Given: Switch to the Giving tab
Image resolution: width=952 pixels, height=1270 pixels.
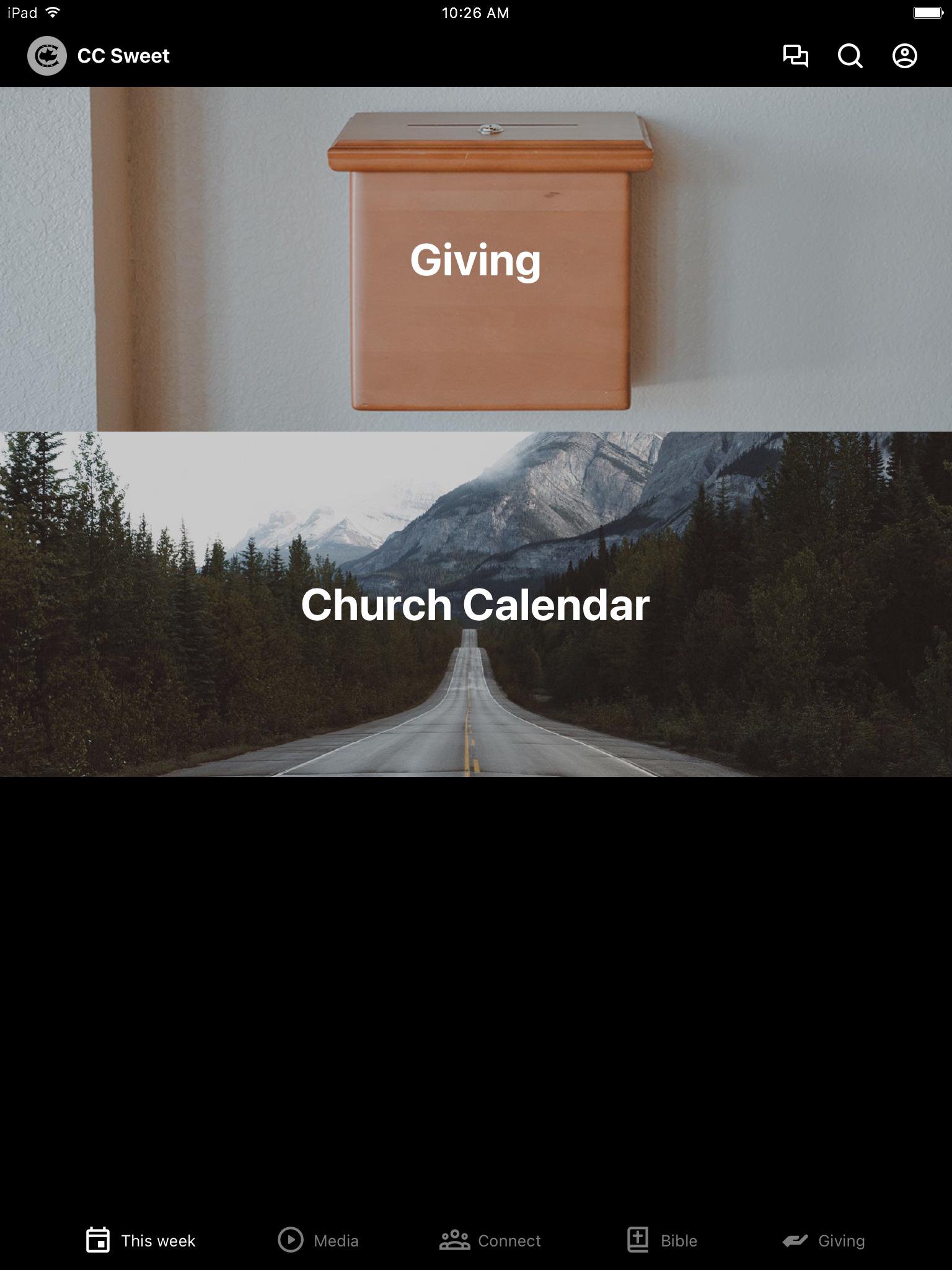Looking at the screenshot, I should [823, 1240].
